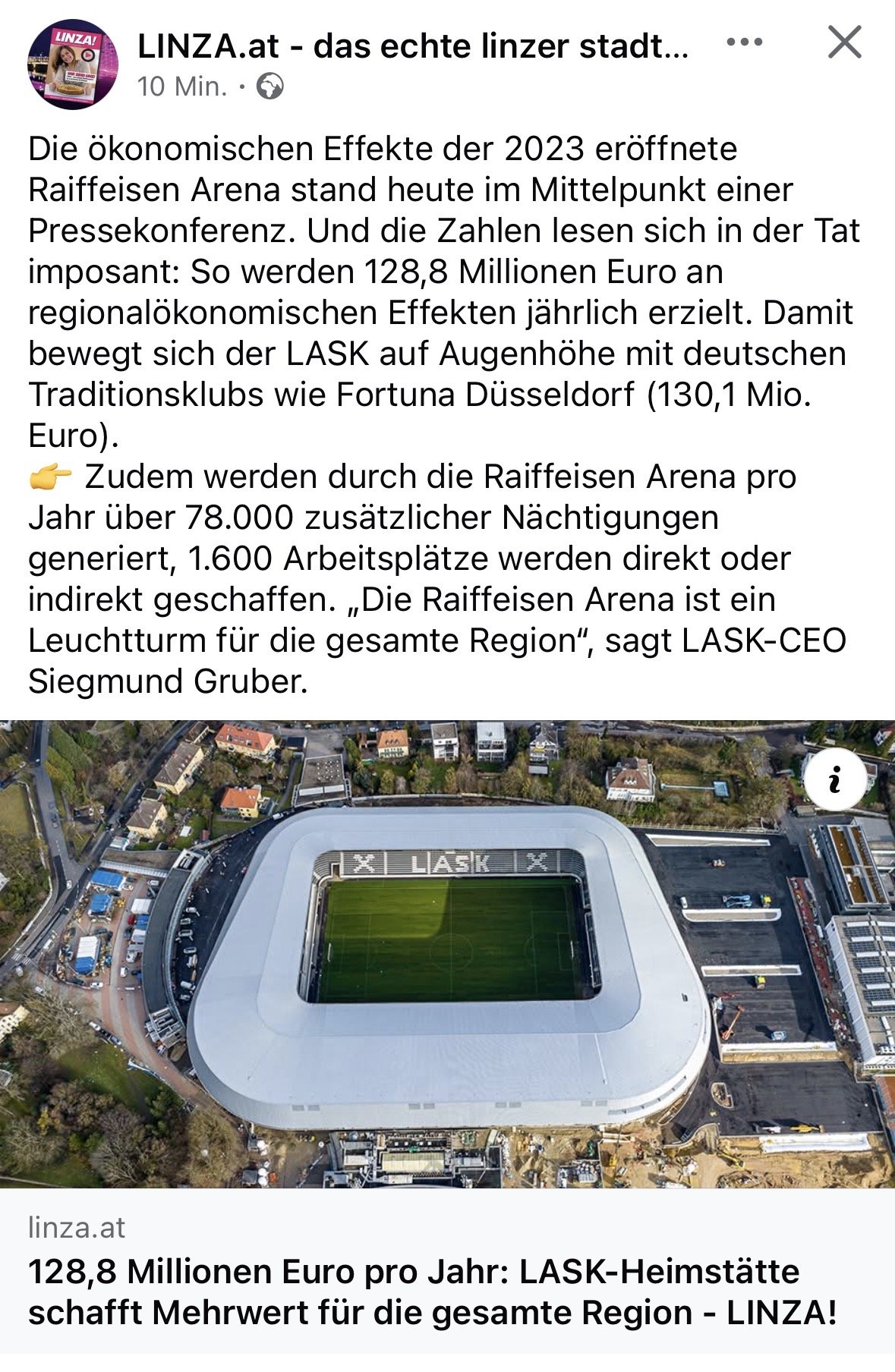Show link info via the i icon
The image size is (895, 1372).
[835, 779]
